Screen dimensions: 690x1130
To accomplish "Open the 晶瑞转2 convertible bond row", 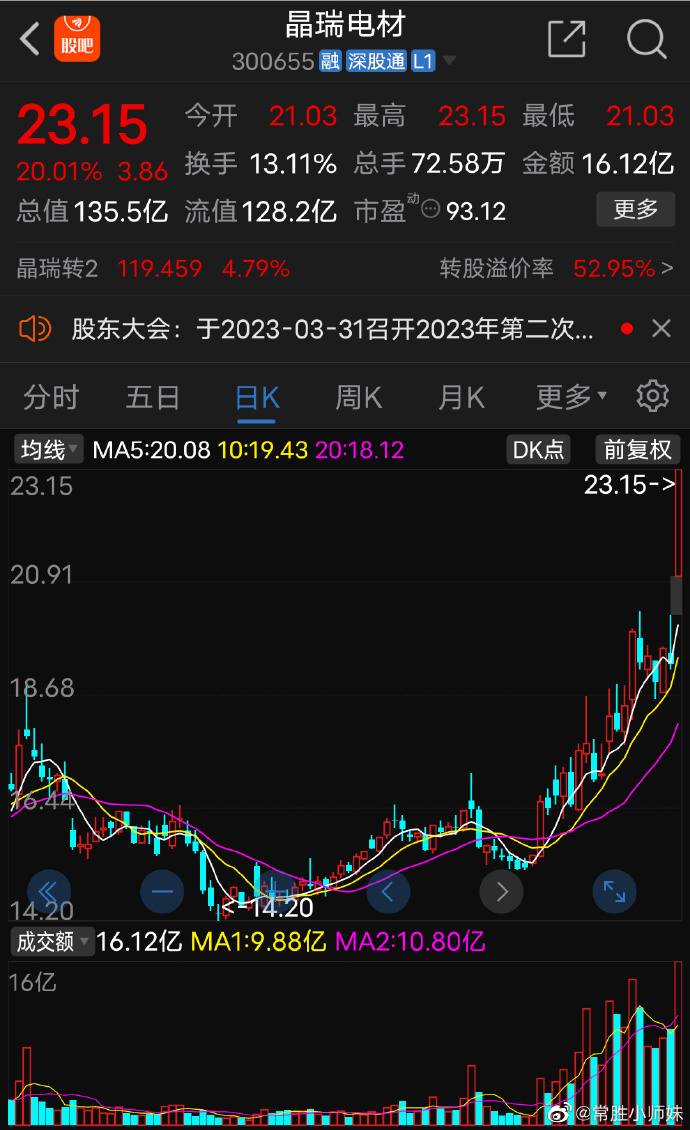I will [x=345, y=268].
